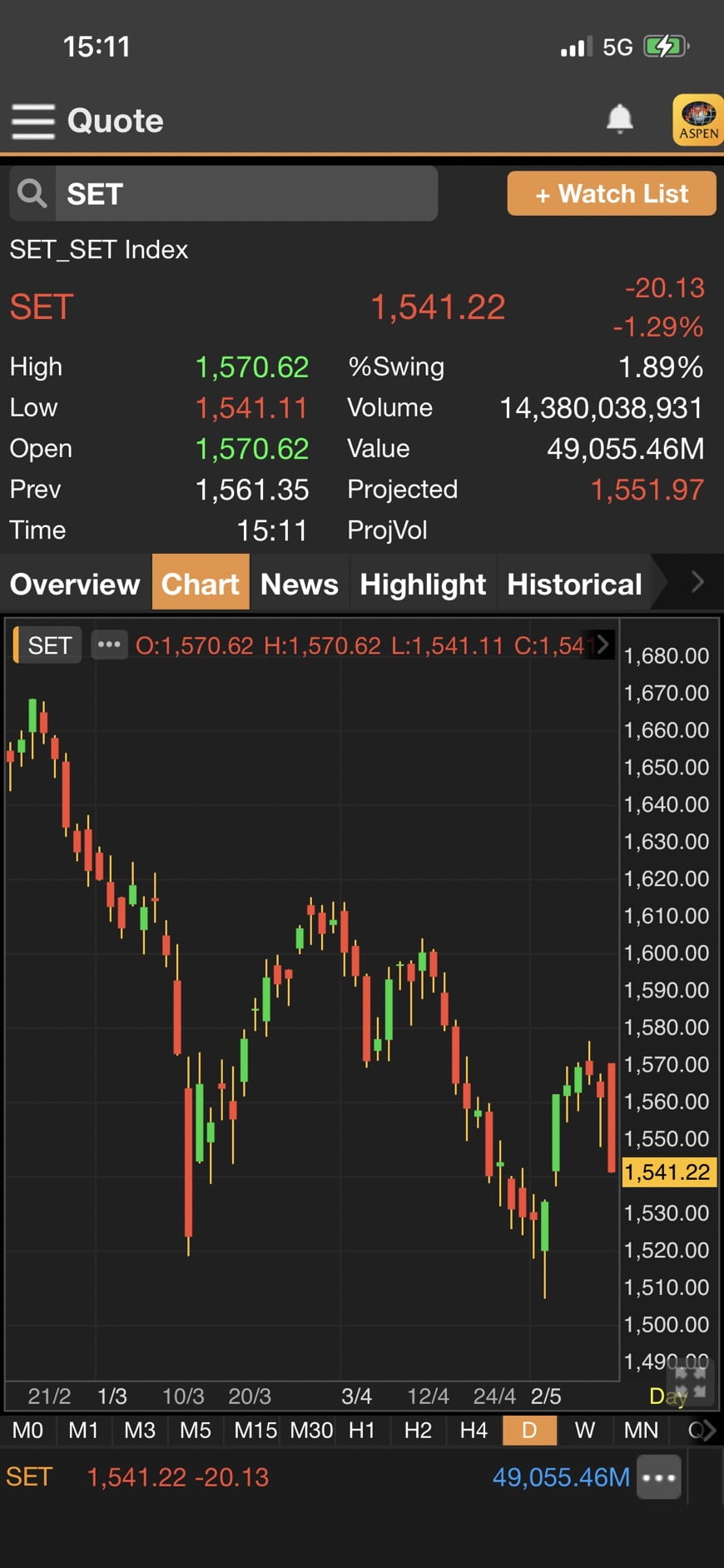Select the H4 timeframe

point(474,1431)
